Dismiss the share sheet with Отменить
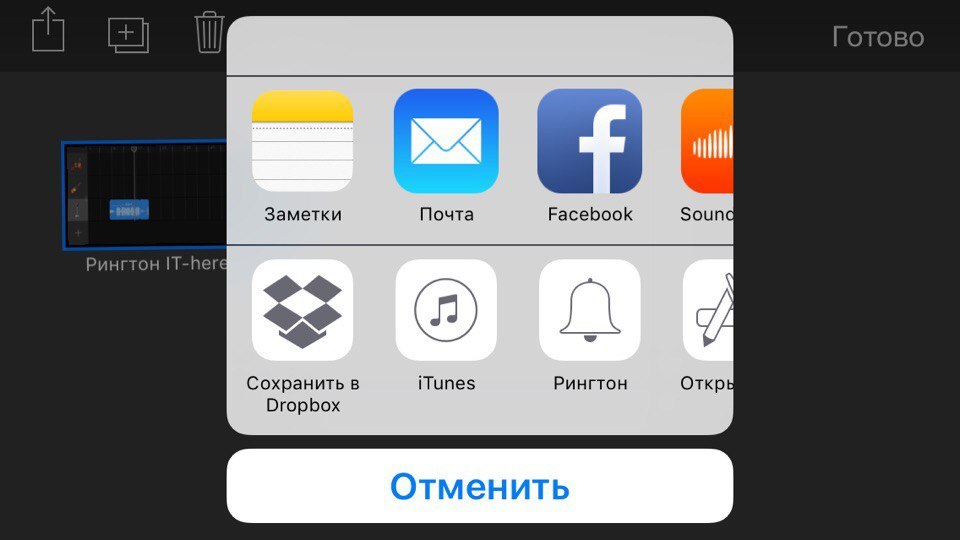 tap(480, 486)
